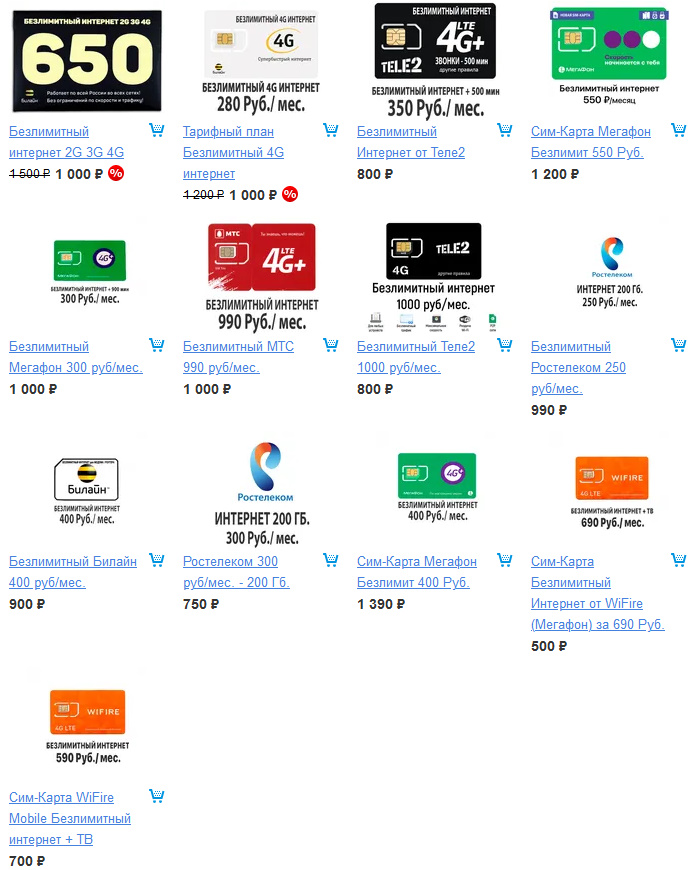This screenshot has width=697, height=870.
Task: Add Безлимитный Интернет от Теле2 to cart
Action: (x=504, y=130)
